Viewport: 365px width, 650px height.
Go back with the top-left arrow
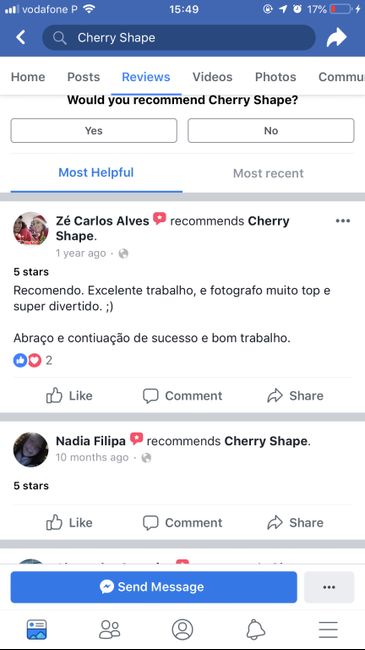point(20,38)
